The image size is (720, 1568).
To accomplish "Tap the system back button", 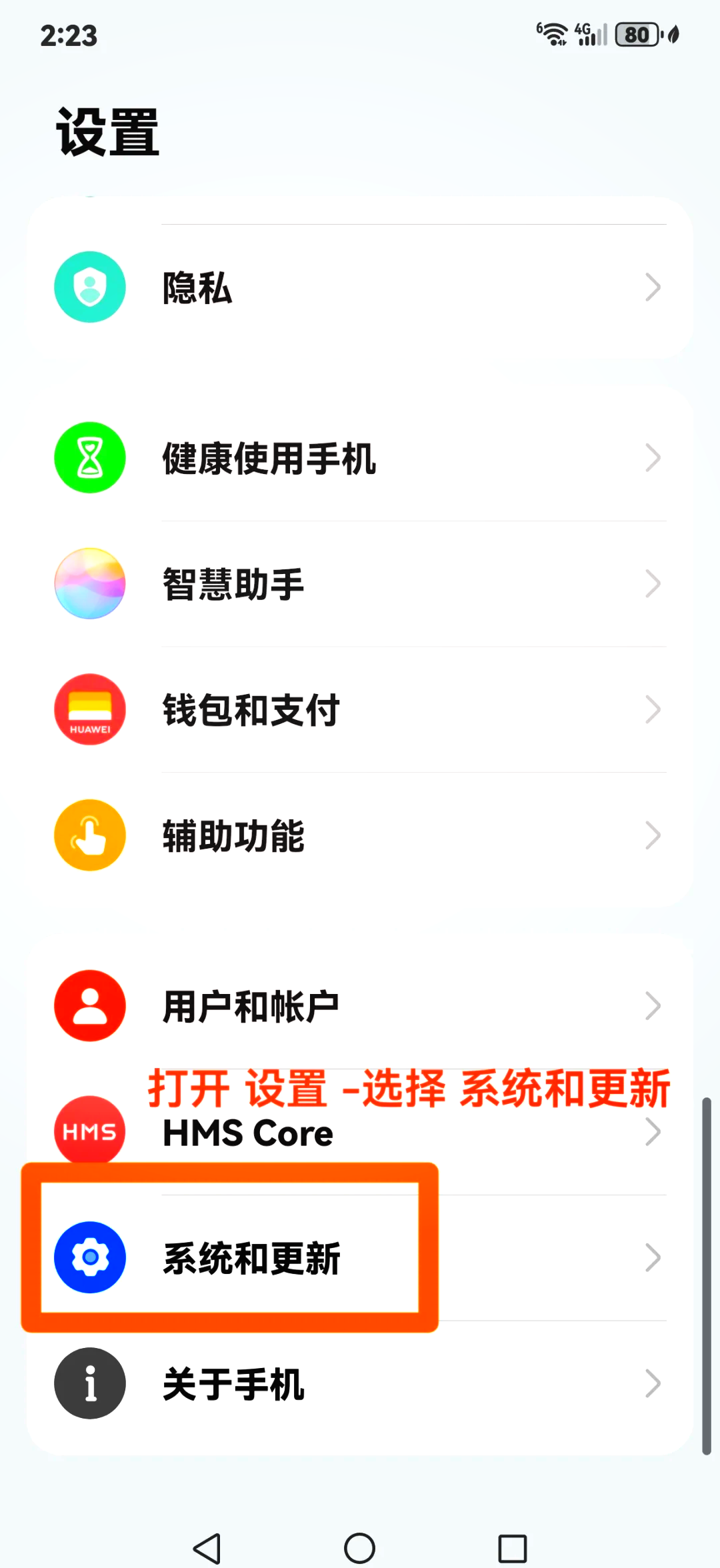I will [x=207, y=1548].
